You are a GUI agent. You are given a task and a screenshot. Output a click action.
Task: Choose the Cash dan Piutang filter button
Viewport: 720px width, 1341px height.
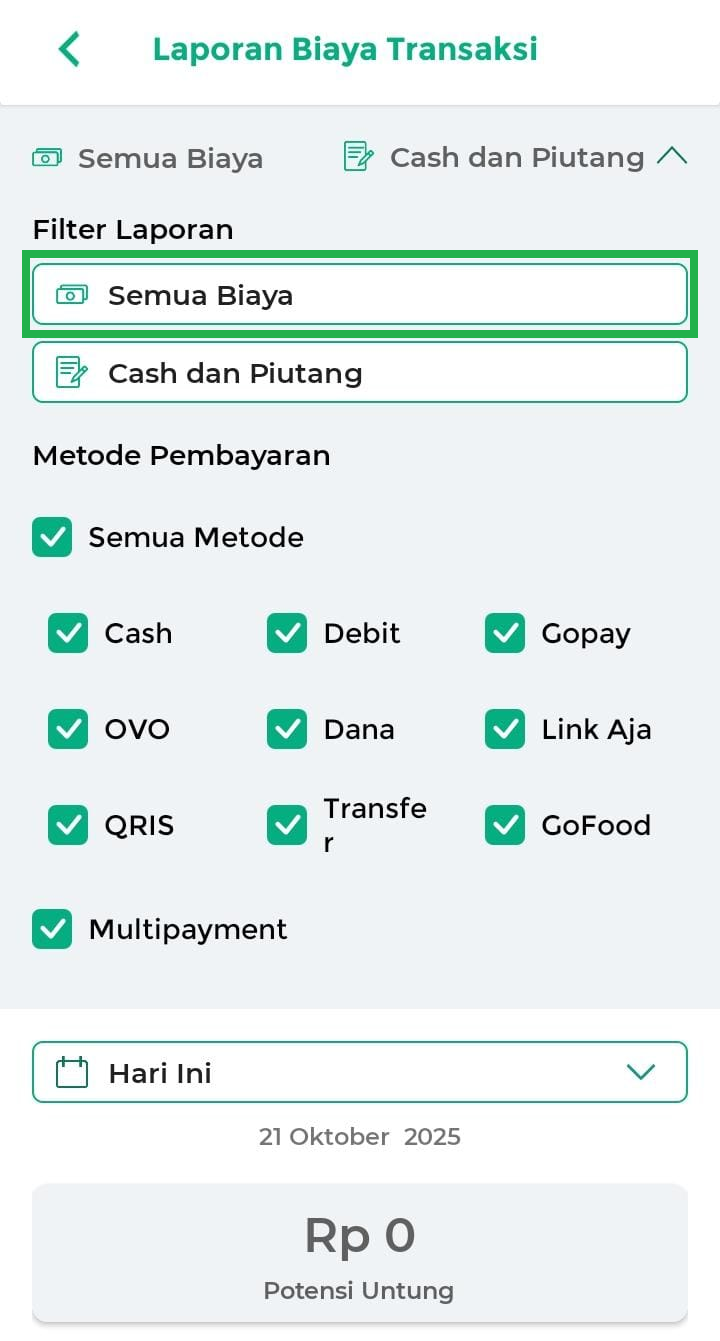pyautogui.click(x=359, y=373)
